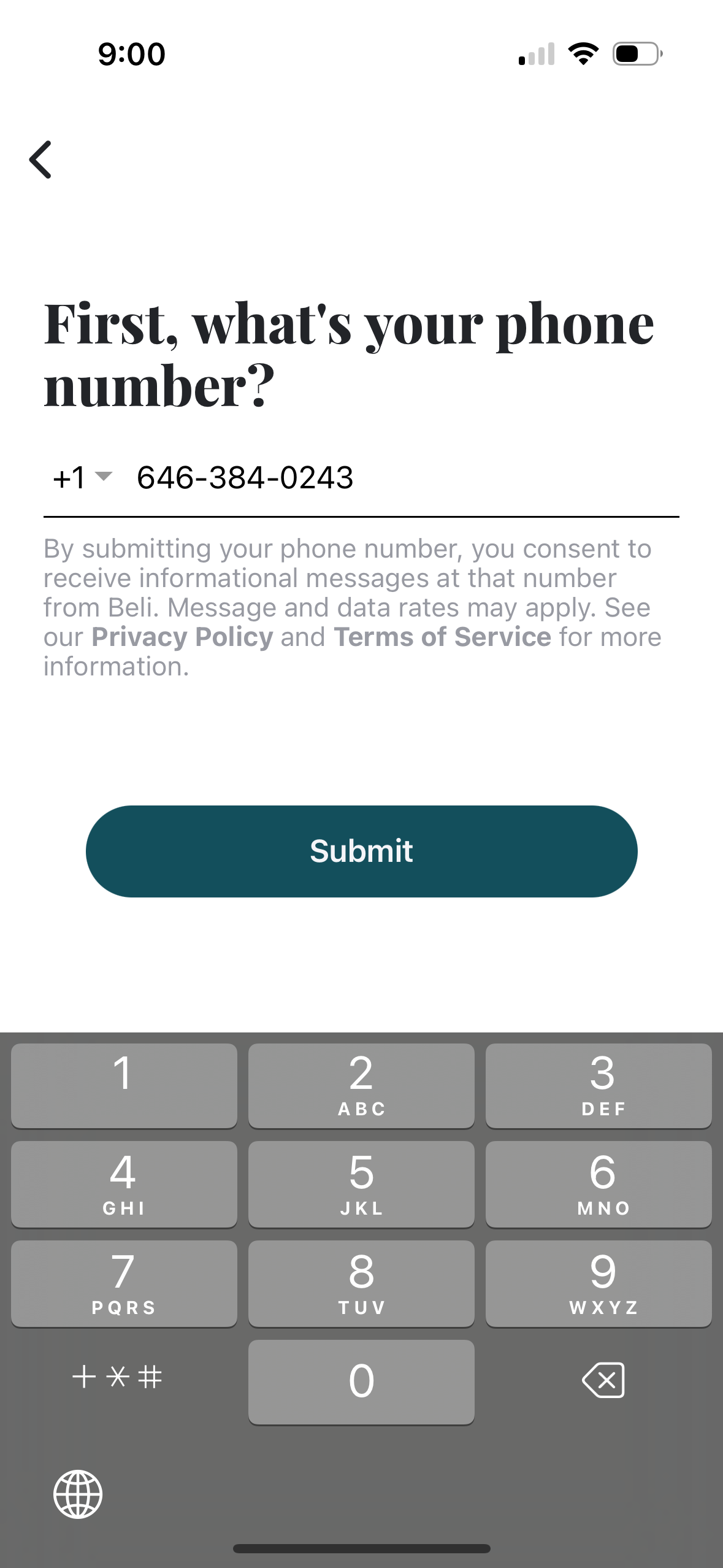Open the Terms of Service link
Image resolution: width=723 pixels, height=1568 pixels.
[x=442, y=637]
